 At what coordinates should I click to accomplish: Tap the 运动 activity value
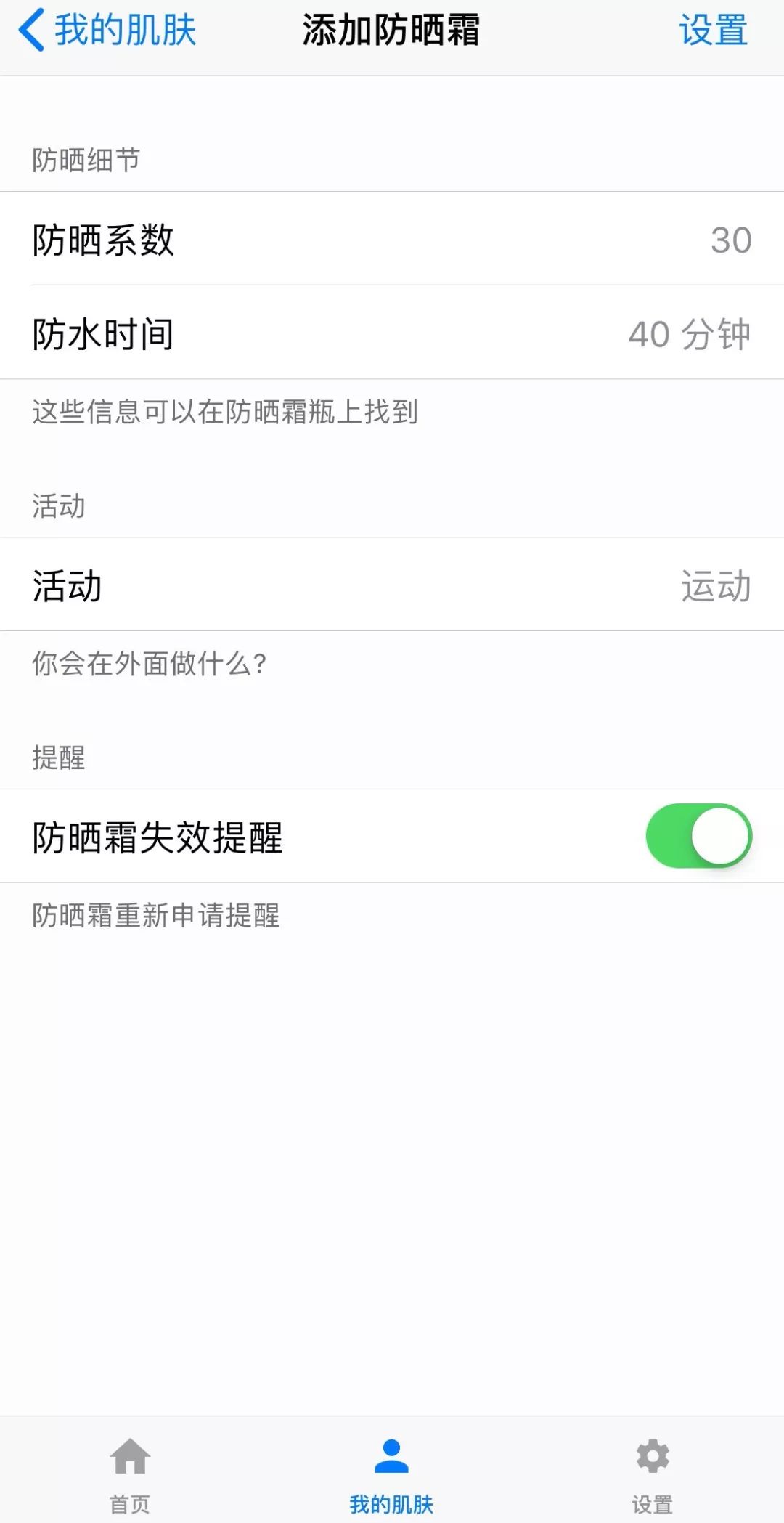[715, 585]
